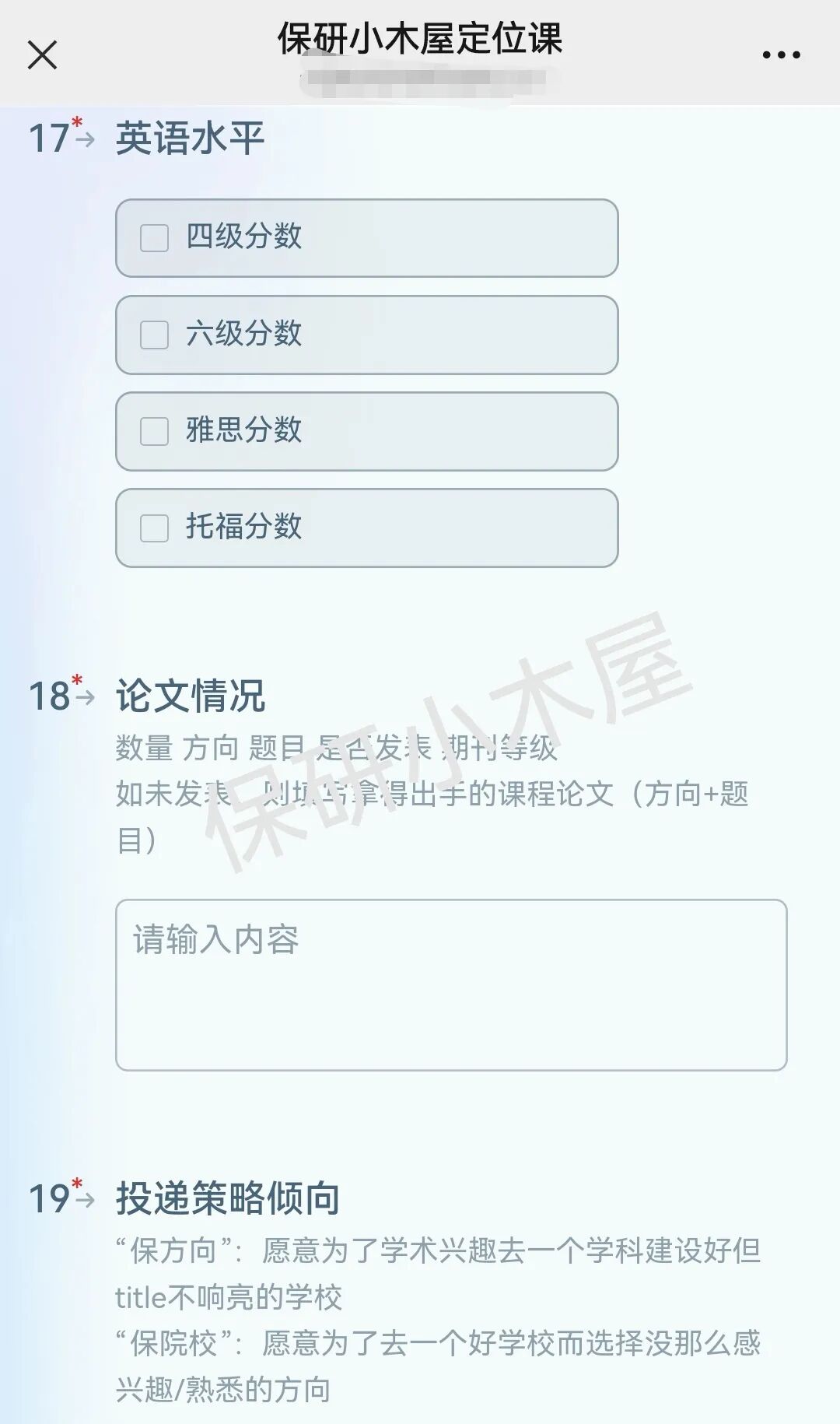Tick the 雅思分数 option
Screen dimensions: 840x1424
pos(154,431)
